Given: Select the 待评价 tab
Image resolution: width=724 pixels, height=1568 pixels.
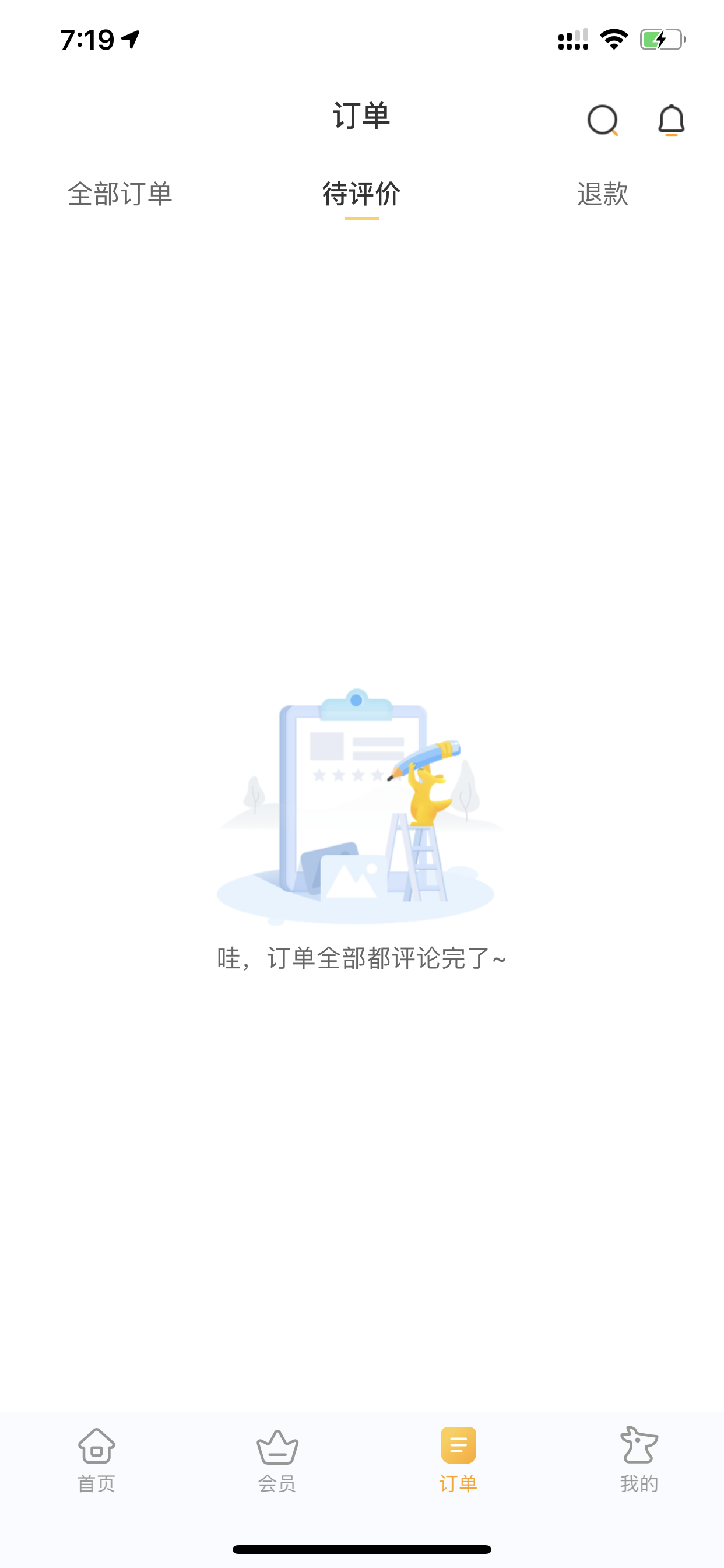Looking at the screenshot, I should [361, 194].
